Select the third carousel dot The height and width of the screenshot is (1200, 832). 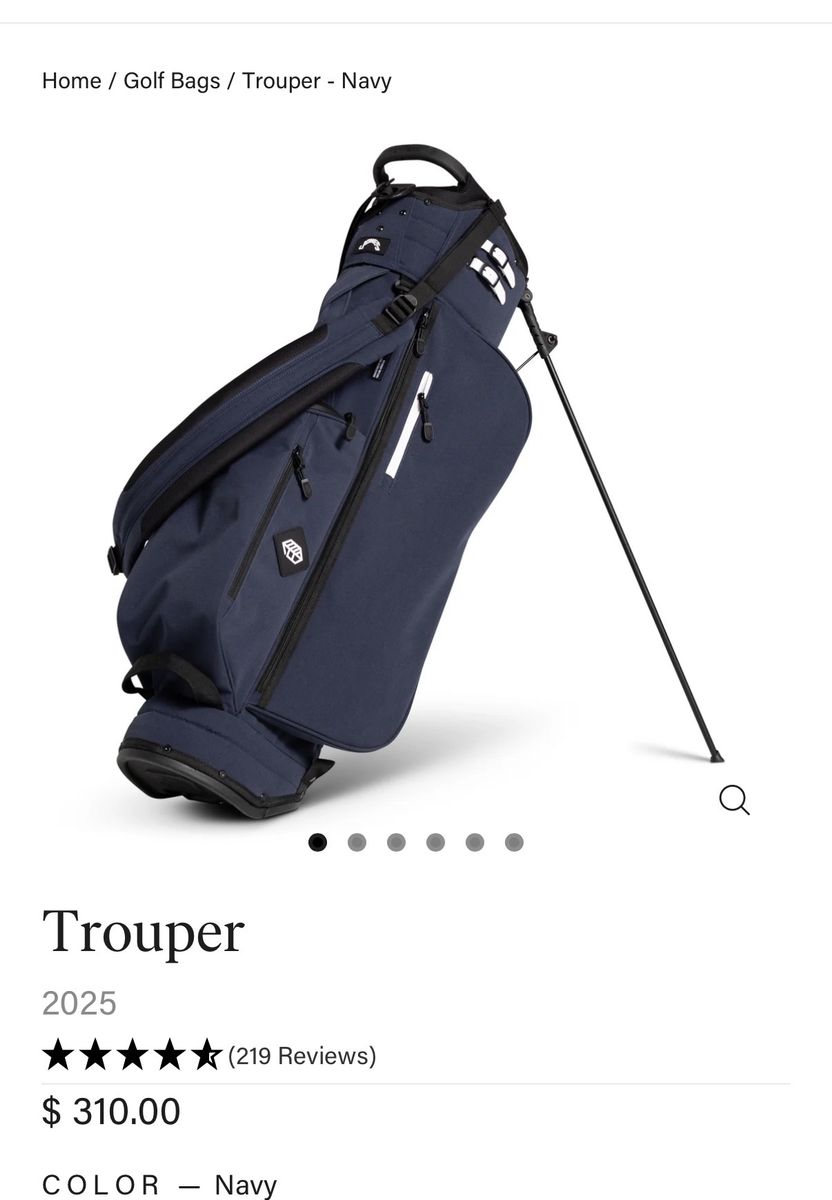(x=396, y=843)
